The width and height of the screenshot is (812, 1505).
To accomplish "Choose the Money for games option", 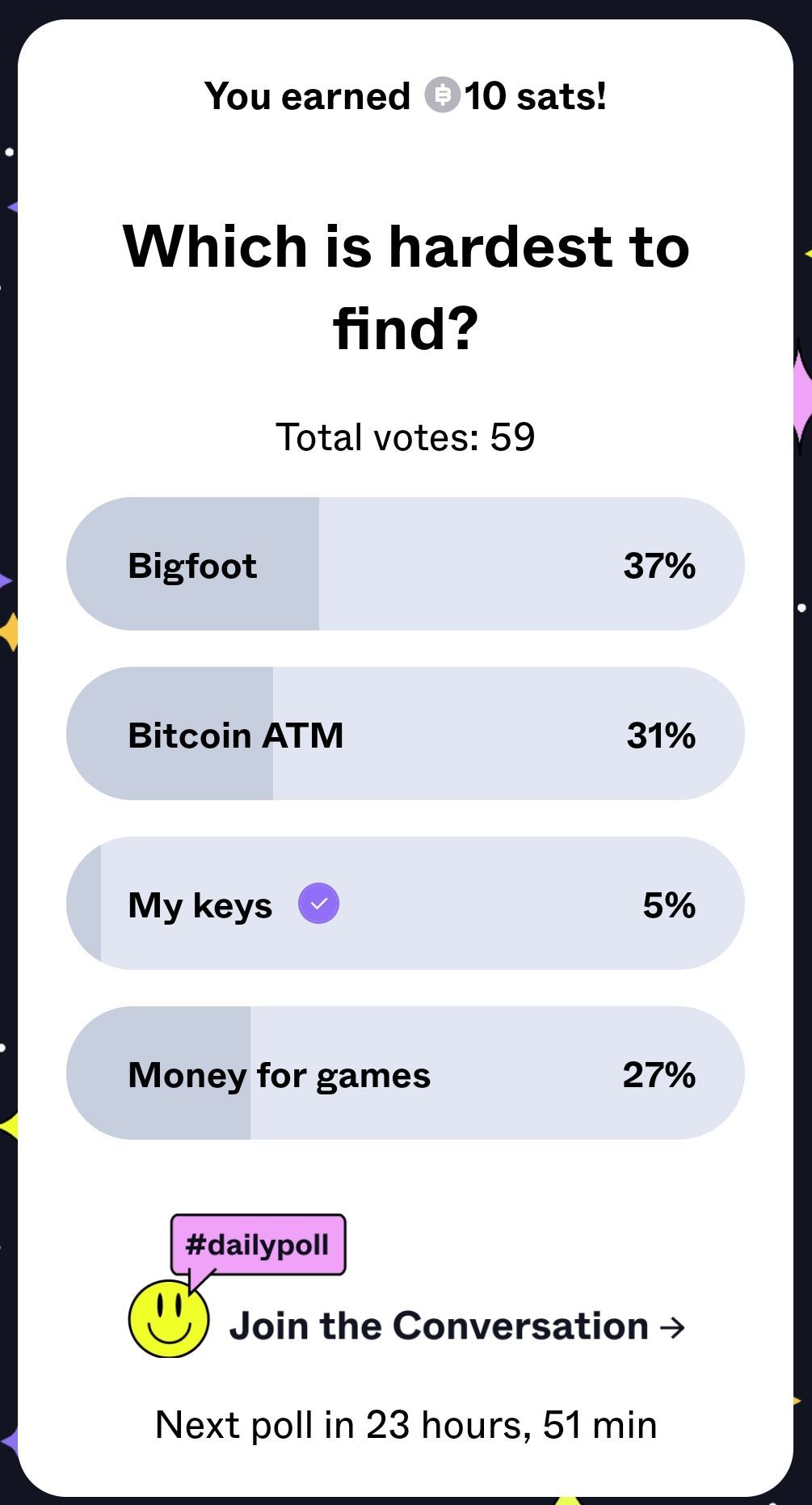I will tap(405, 1073).
